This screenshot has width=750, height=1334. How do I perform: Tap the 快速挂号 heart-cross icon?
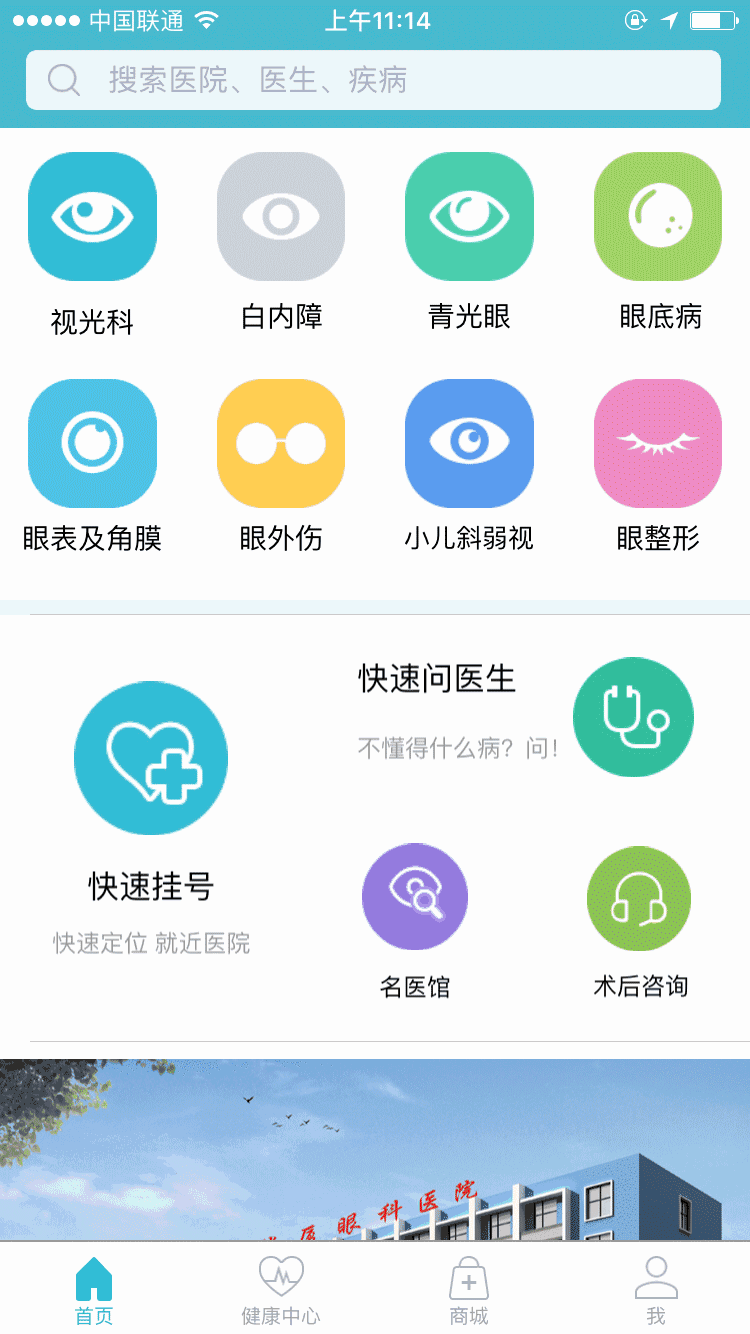point(151,757)
